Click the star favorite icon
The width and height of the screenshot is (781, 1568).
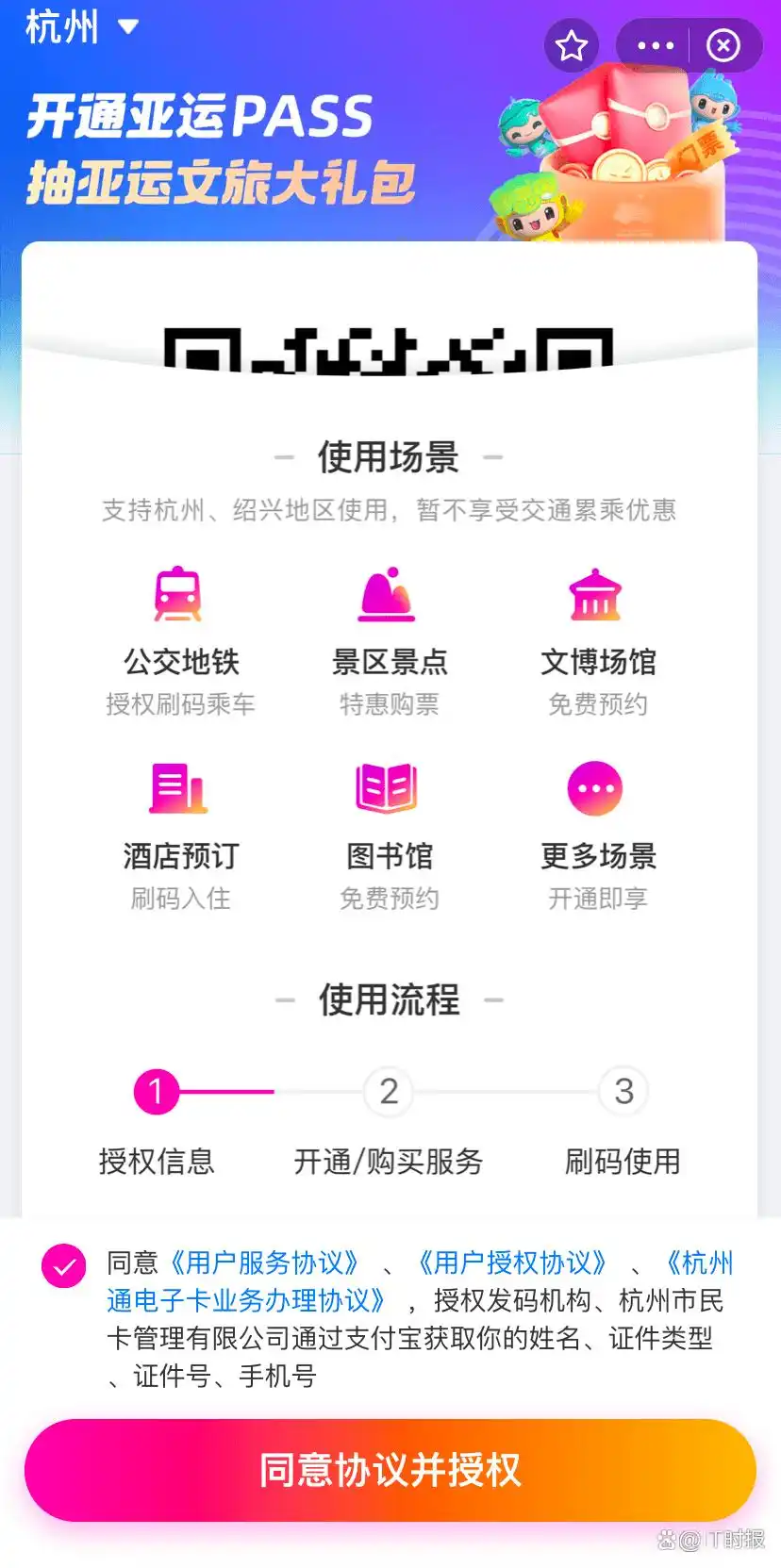[572, 44]
